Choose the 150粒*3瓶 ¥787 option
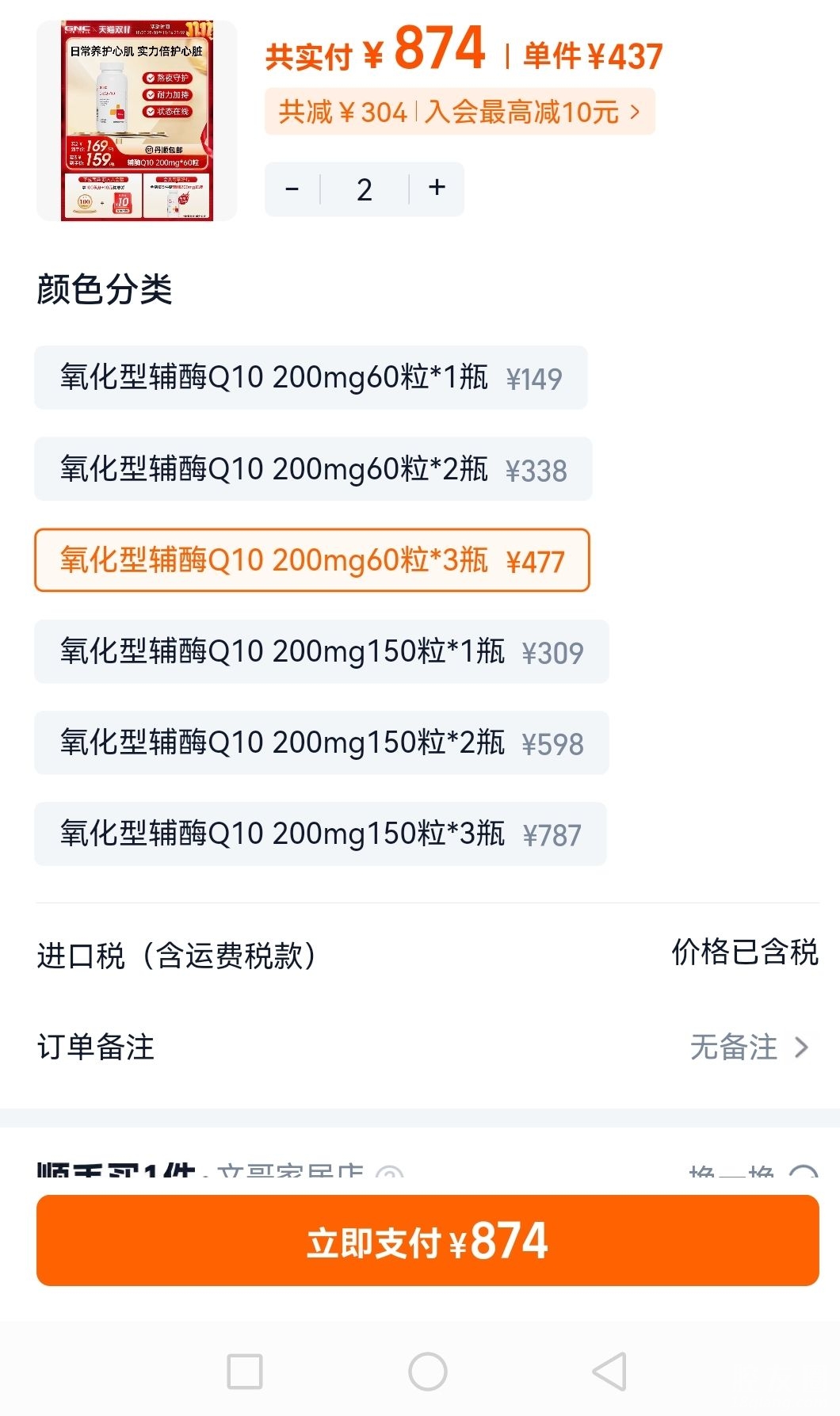This screenshot has height=1416, width=840. [320, 834]
